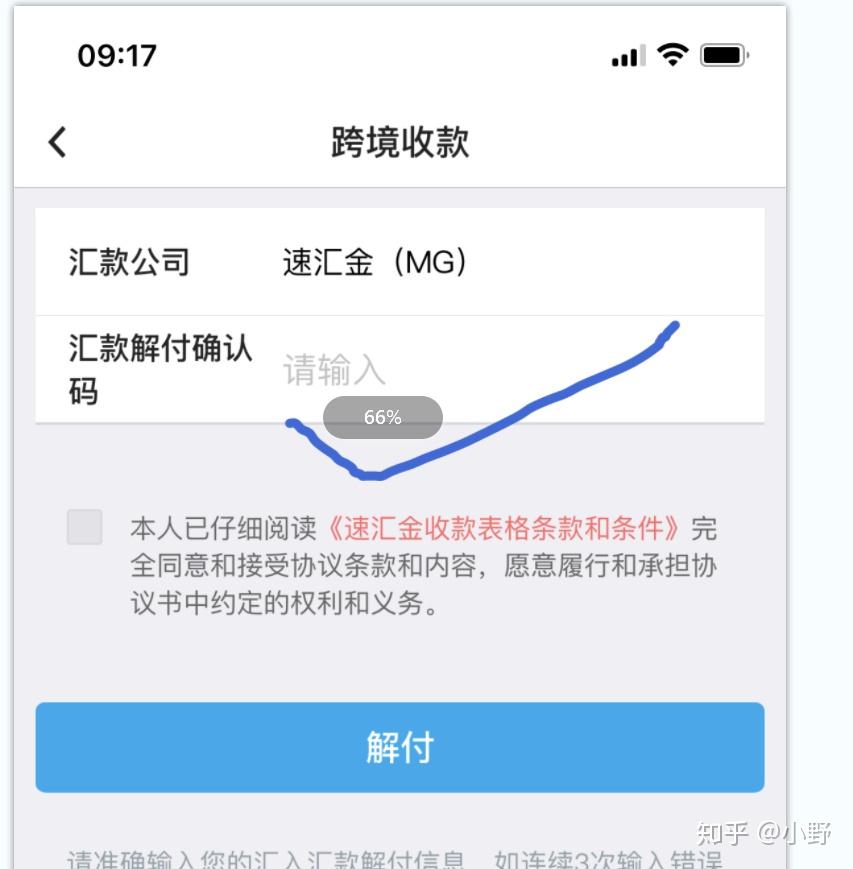Click the 66% progress indicator badge
Viewport: 853px width, 869px height.
pyautogui.click(x=382, y=417)
